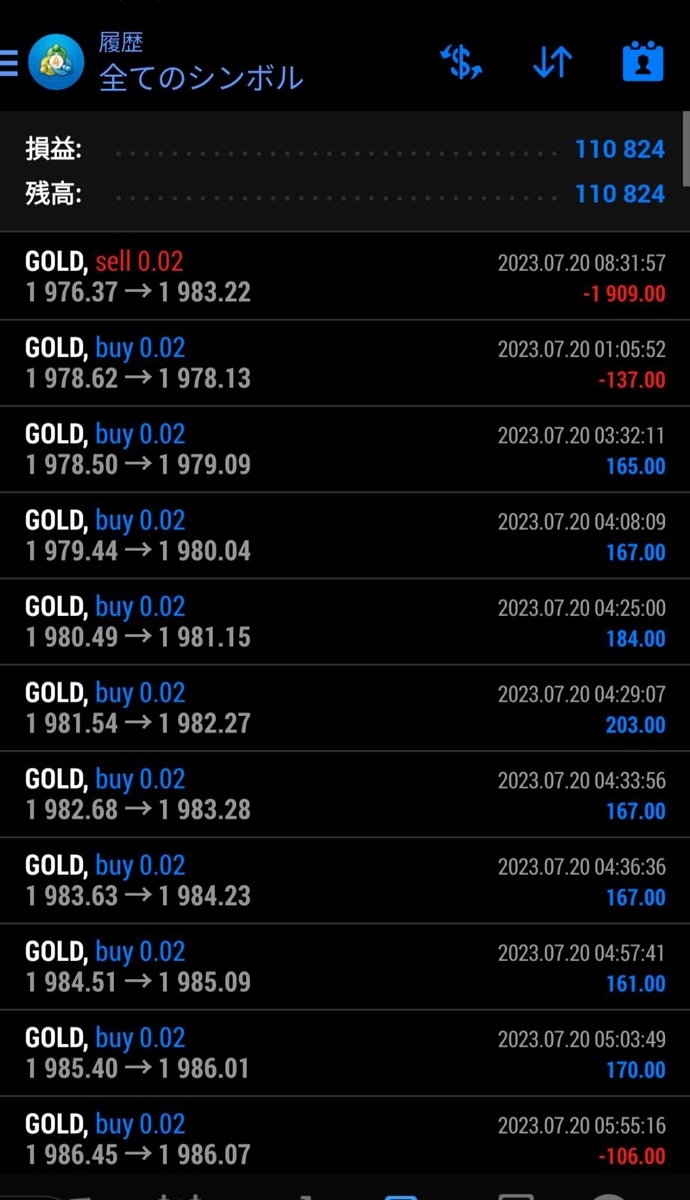This screenshot has height=1200, width=690.
Task: Open the trade with 203.00 profit
Action: coord(345,708)
